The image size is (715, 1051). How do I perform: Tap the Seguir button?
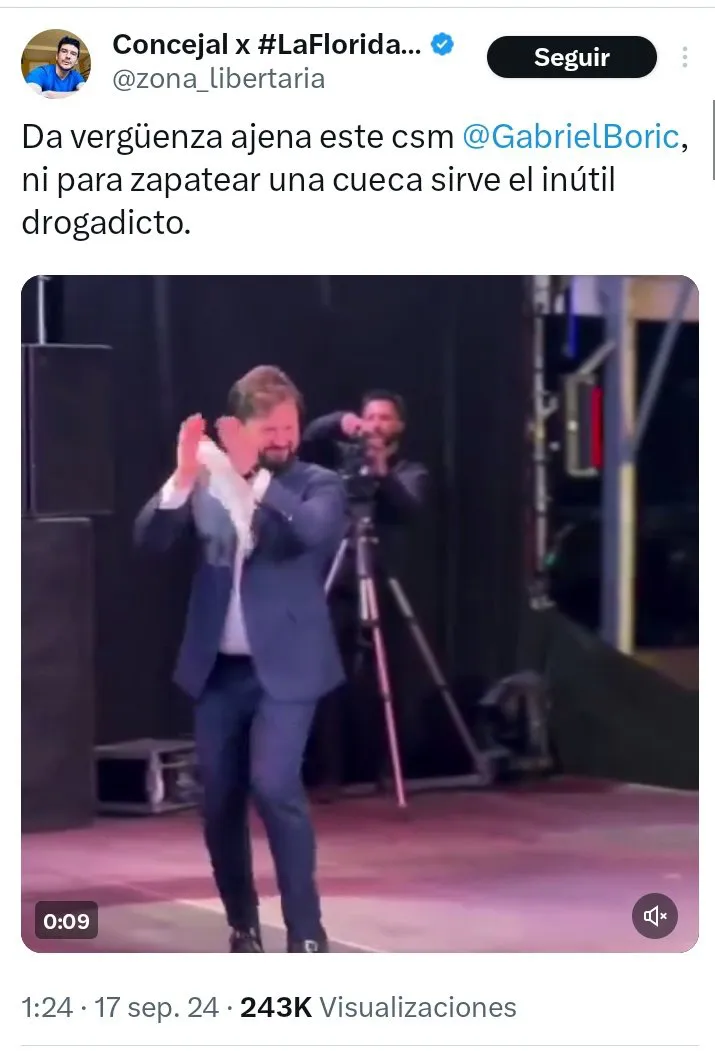click(571, 58)
